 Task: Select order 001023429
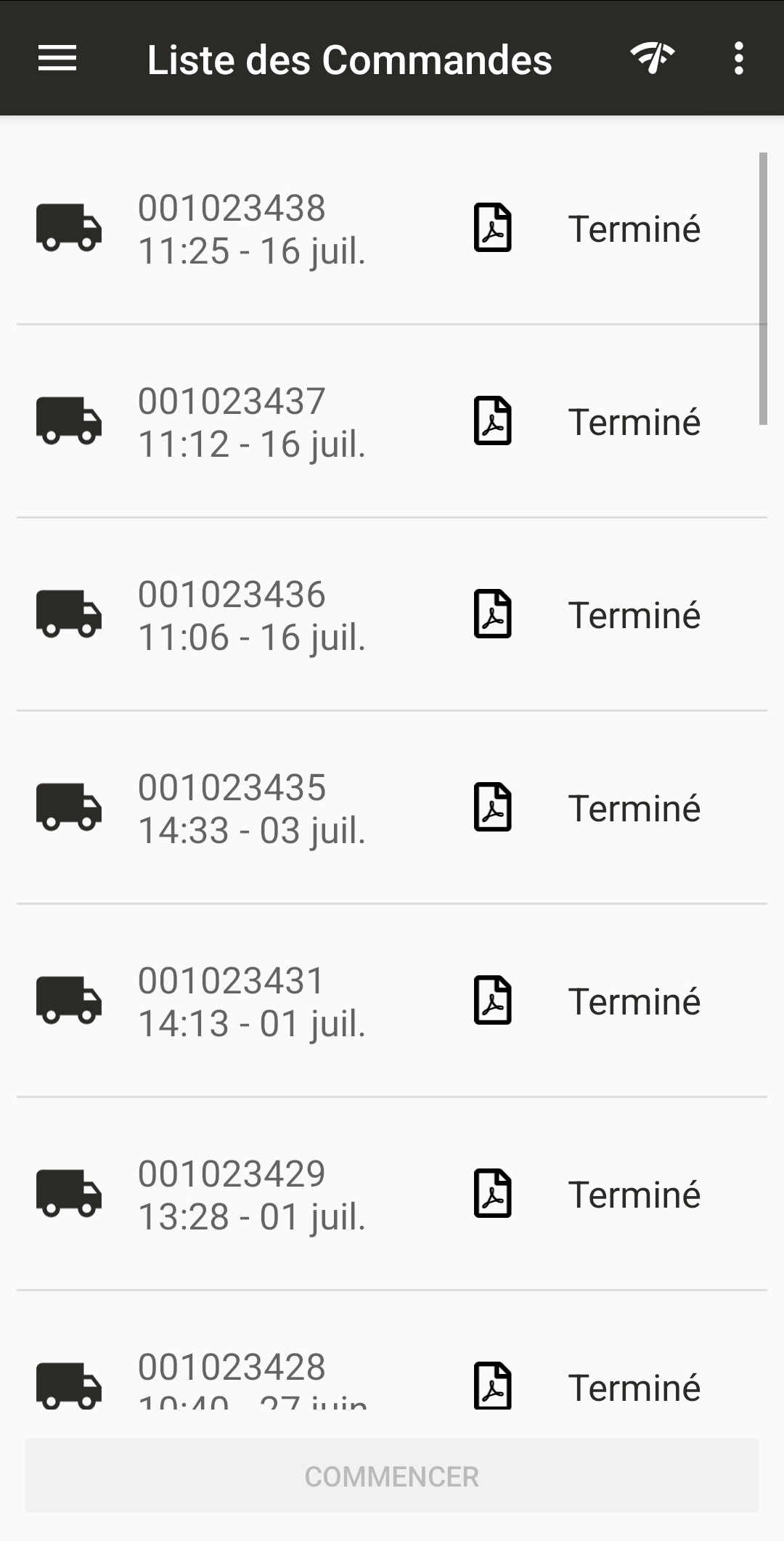(251, 1195)
